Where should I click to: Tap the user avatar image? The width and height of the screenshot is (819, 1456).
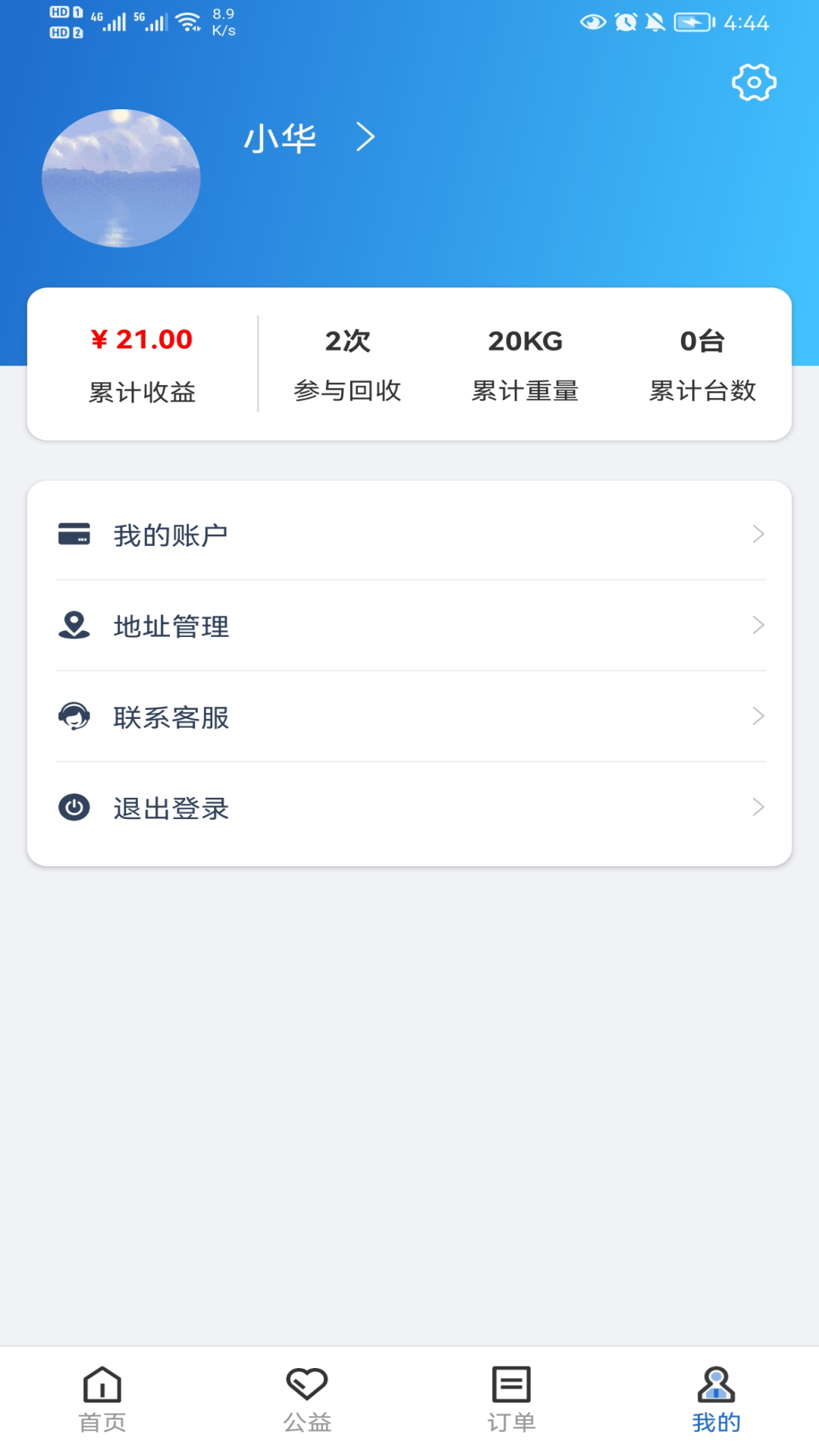coord(123,178)
